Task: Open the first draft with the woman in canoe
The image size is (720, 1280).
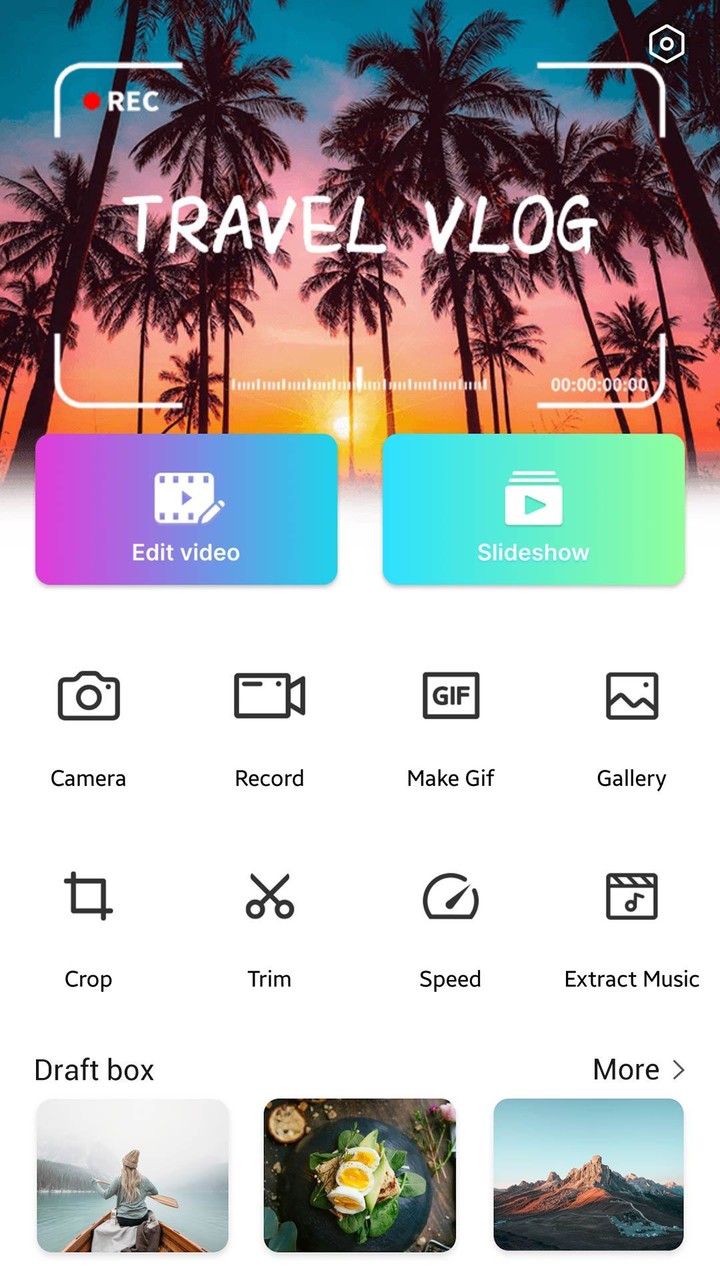Action: click(x=132, y=1175)
